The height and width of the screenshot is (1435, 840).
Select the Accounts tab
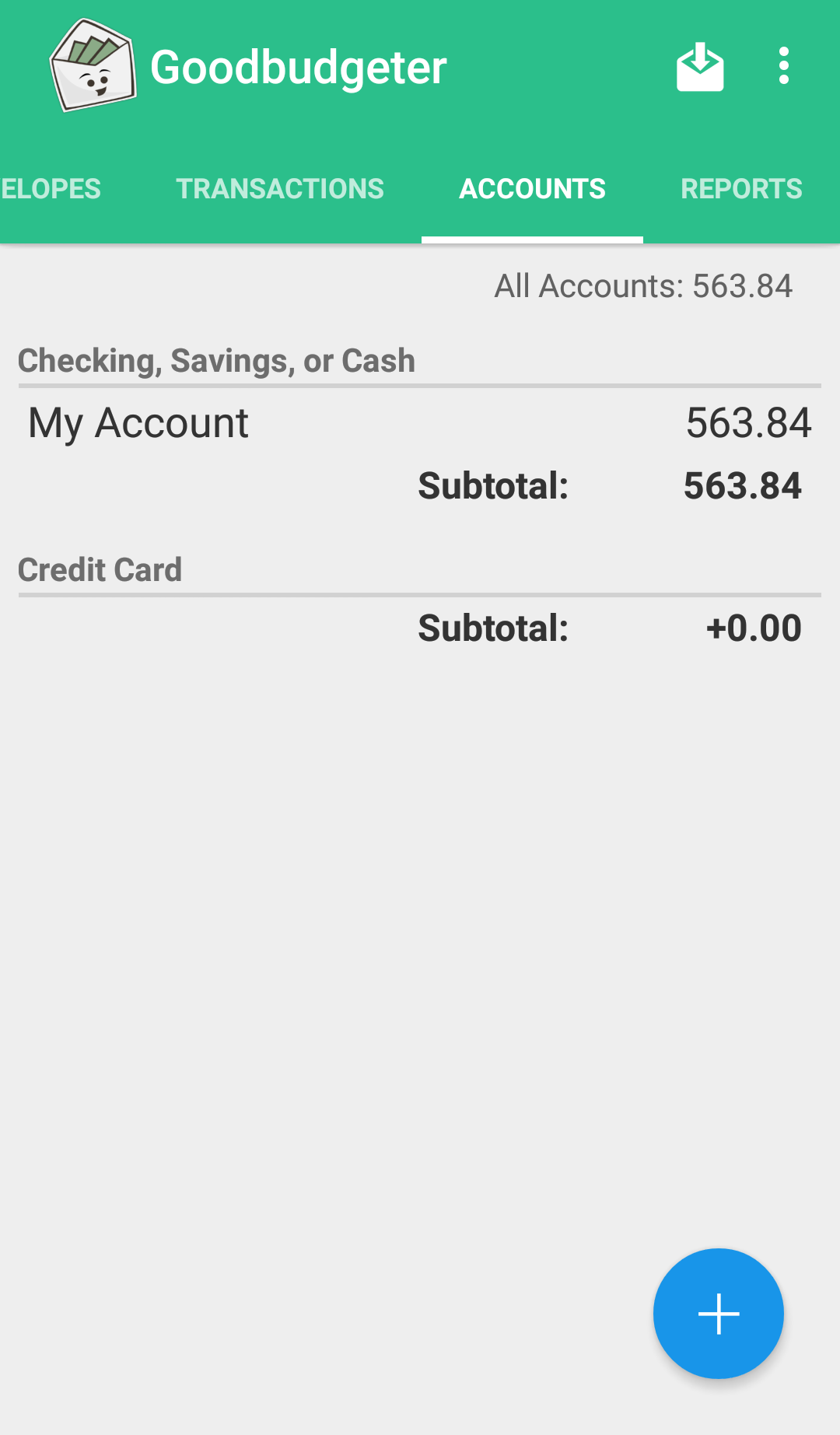(532, 189)
